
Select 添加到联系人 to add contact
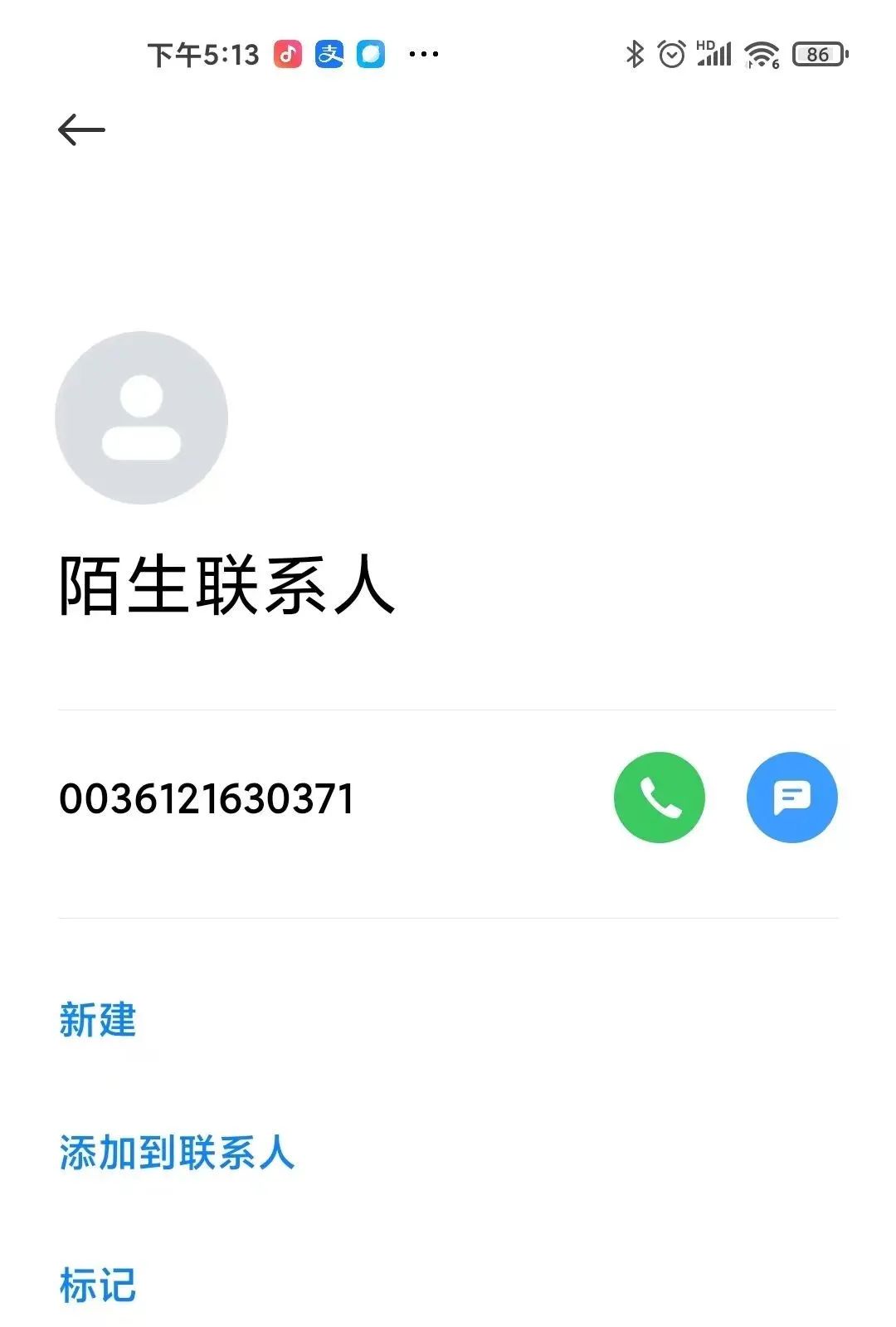[x=176, y=1150]
